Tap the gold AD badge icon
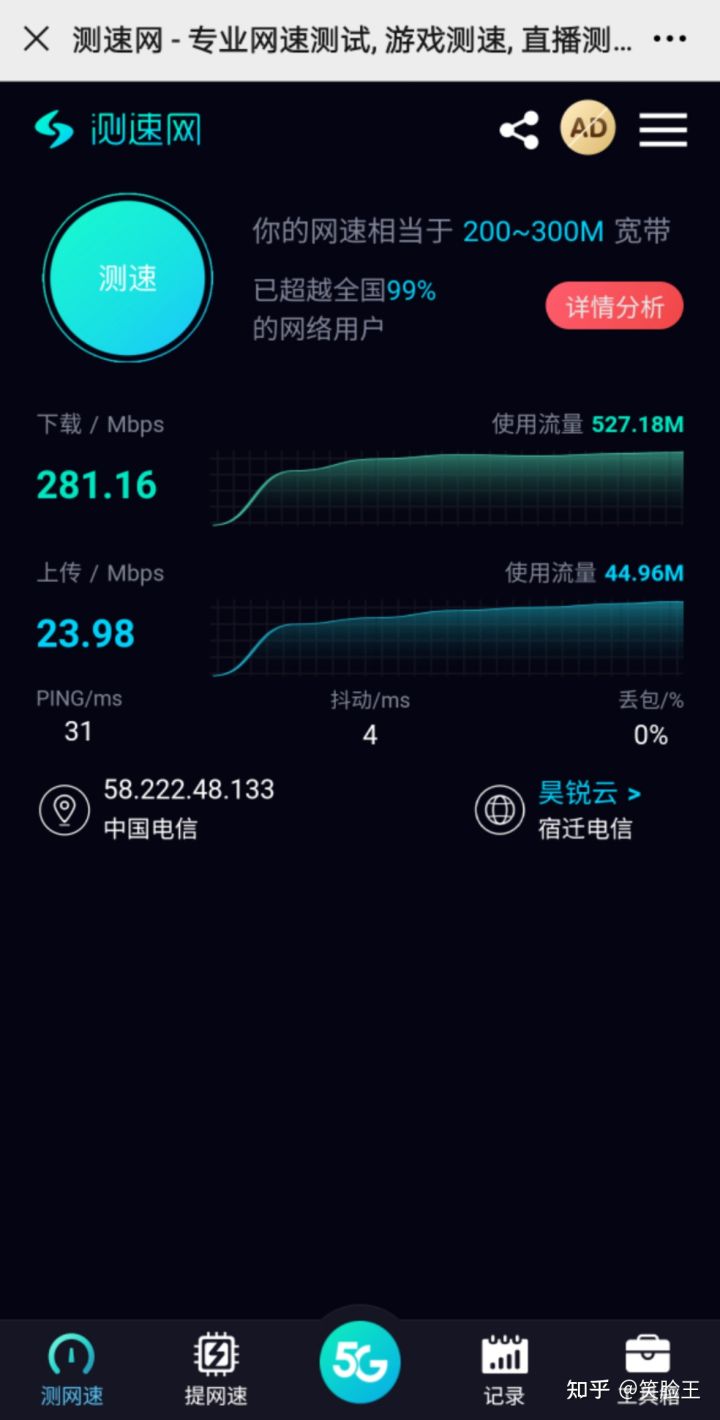The height and width of the screenshot is (1420, 720). (587, 128)
